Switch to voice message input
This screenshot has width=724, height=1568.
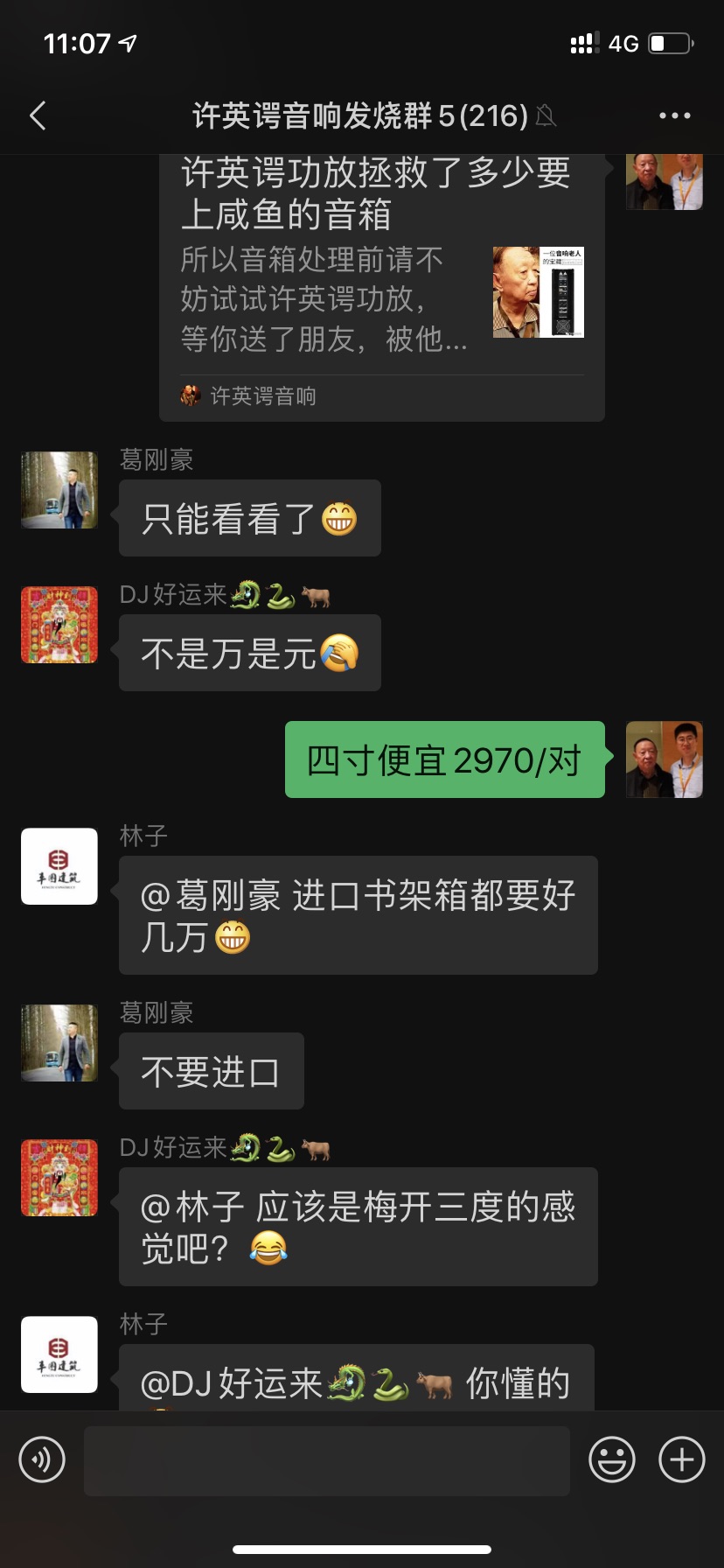coord(42,1460)
